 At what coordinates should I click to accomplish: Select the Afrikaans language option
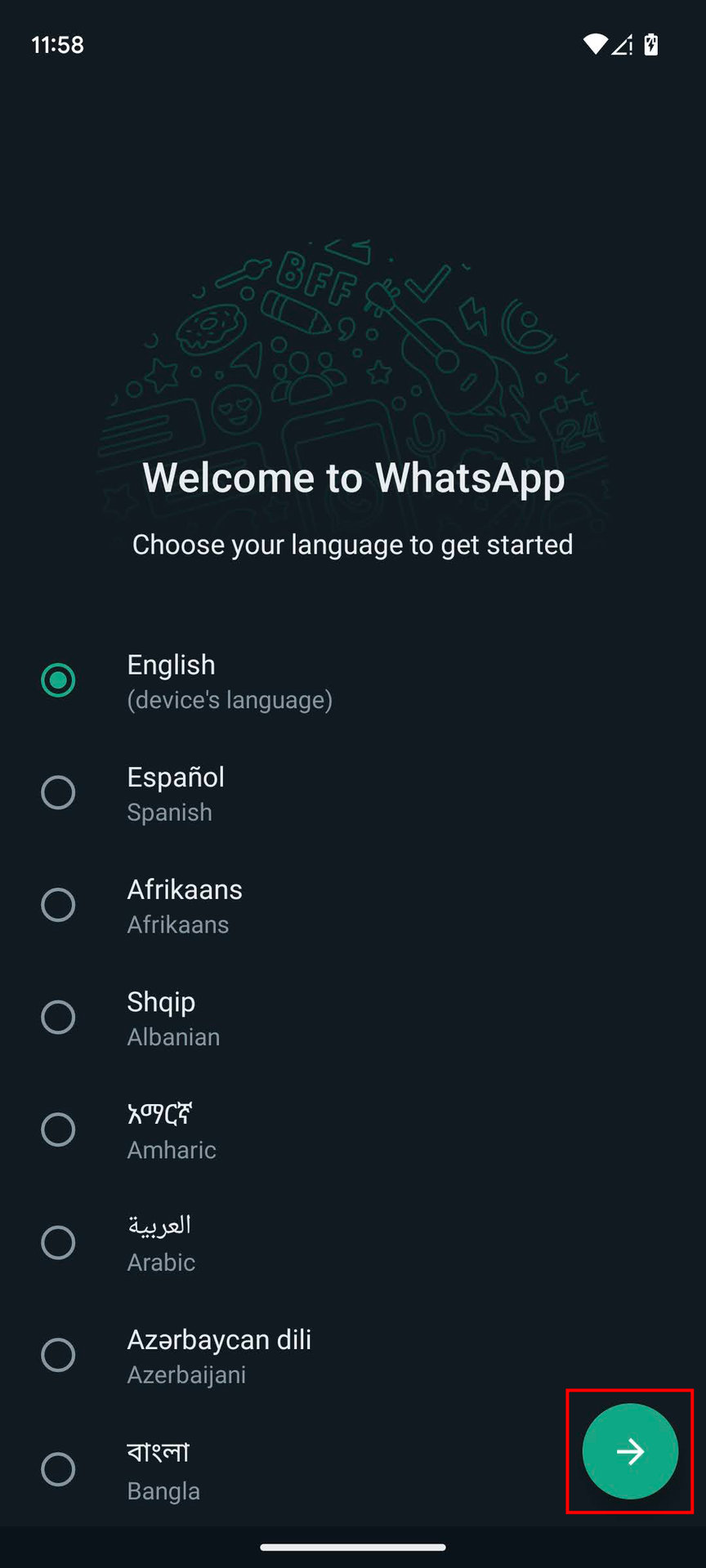coord(58,905)
